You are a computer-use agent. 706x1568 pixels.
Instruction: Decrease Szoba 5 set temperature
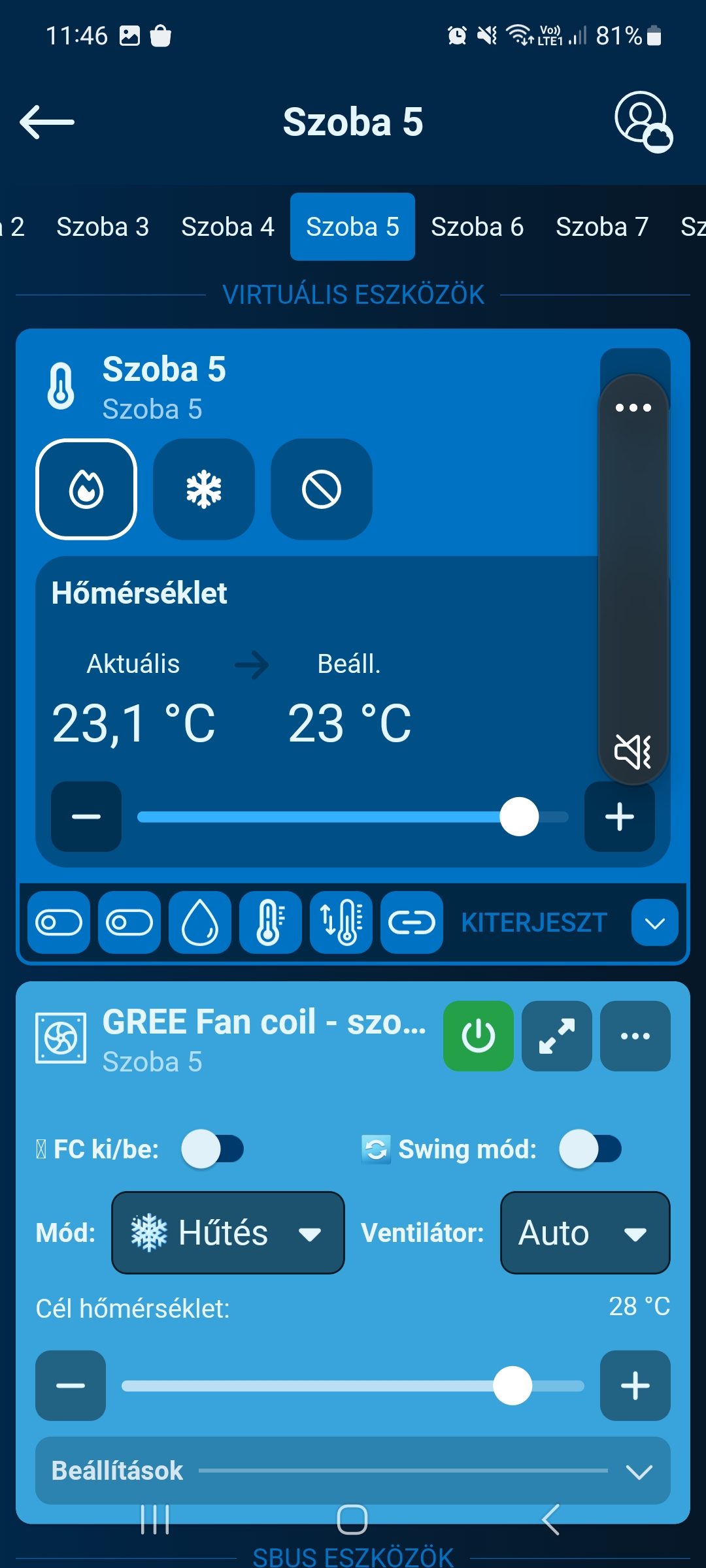[x=86, y=817]
